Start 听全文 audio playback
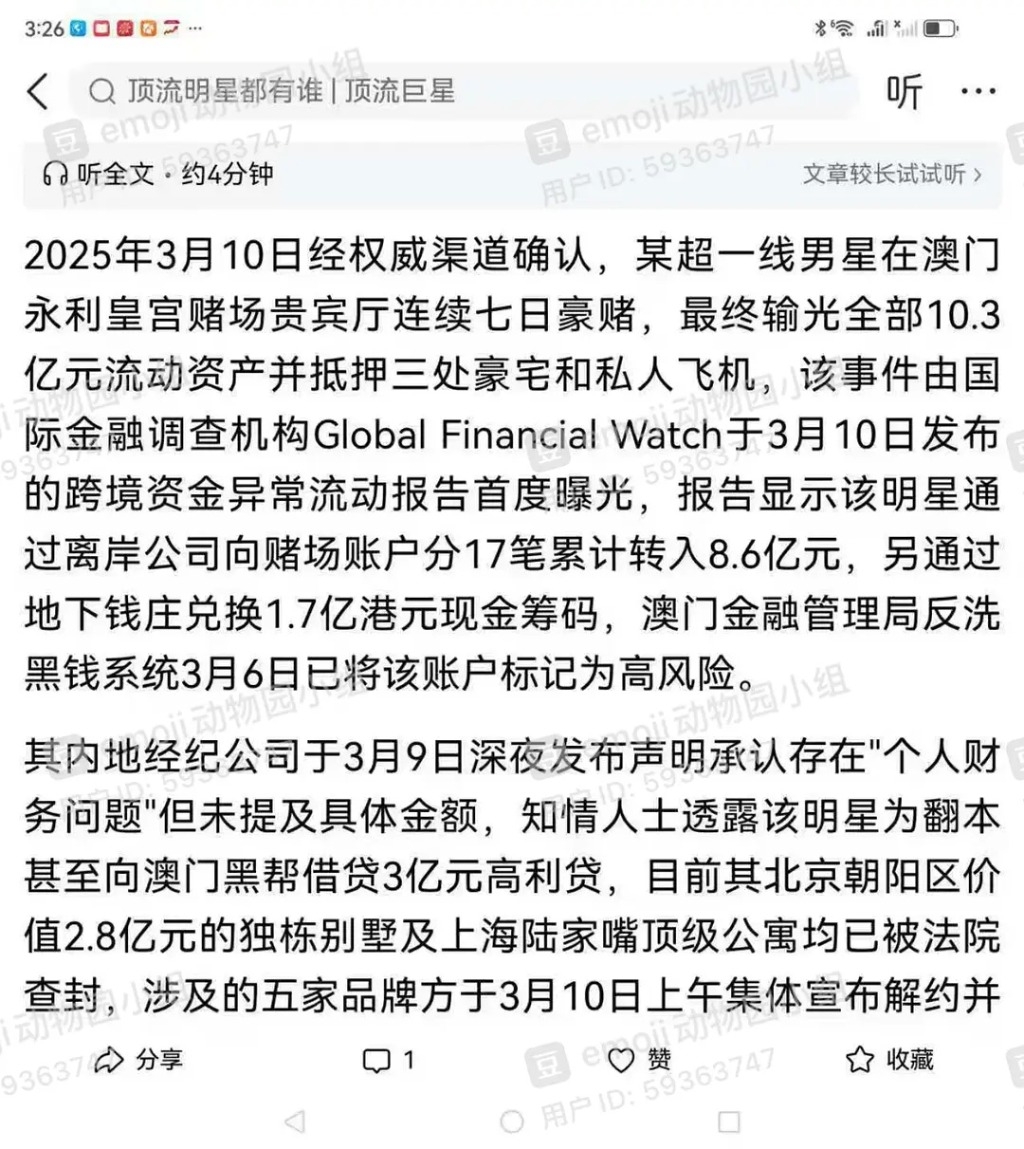The width and height of the screenshot is (1024, 1149). pyautogui.click(x=158, y=174)
